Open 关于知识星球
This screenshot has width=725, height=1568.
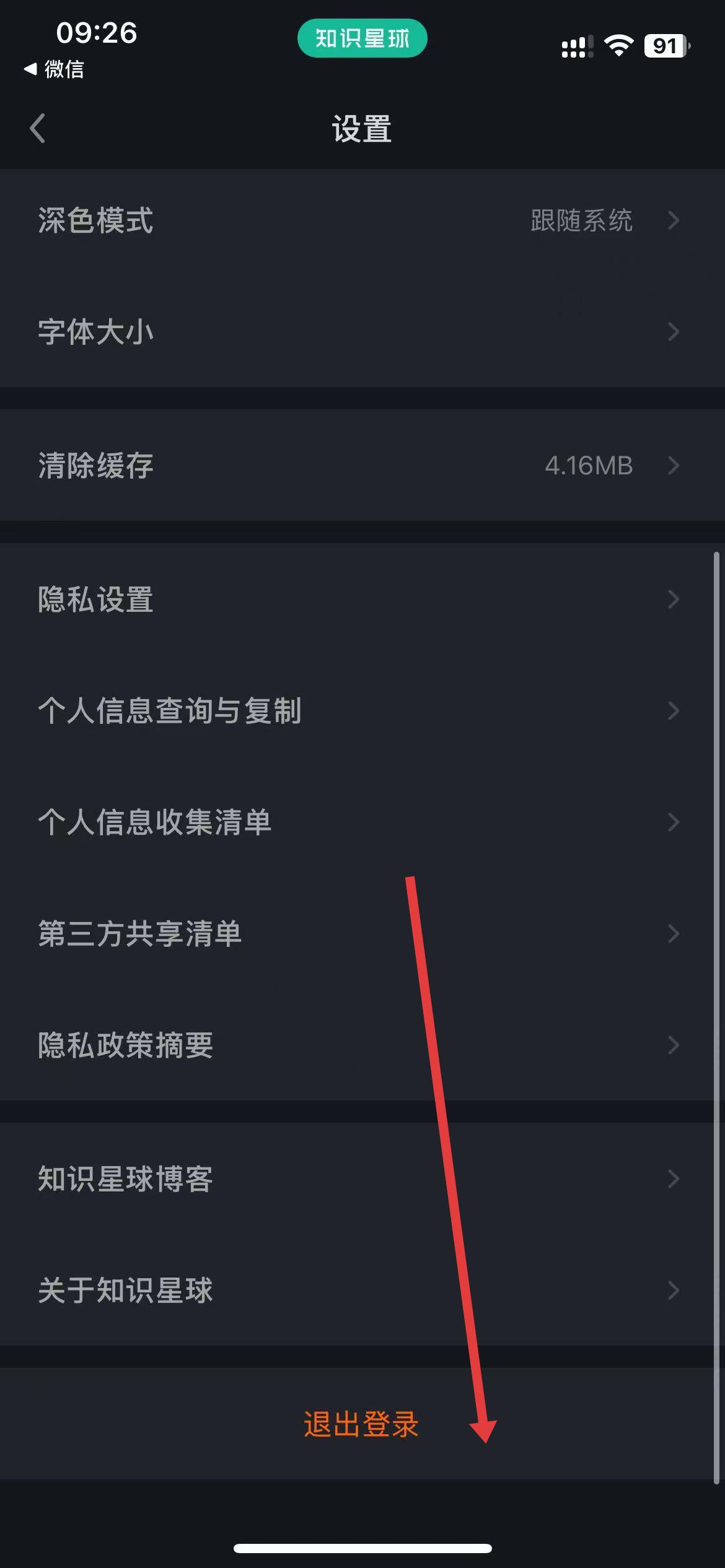(362, 1291)
